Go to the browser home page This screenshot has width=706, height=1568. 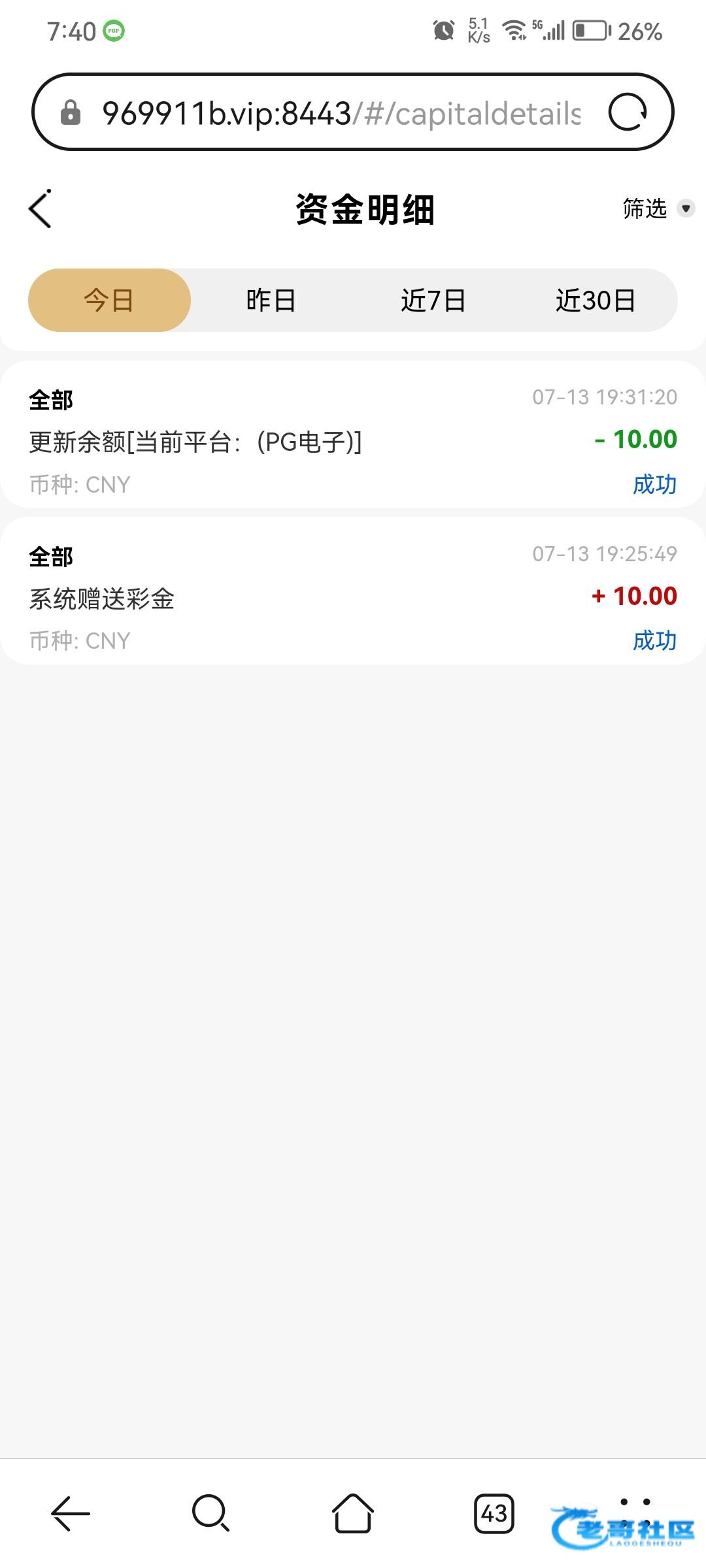pos(353,1513)
